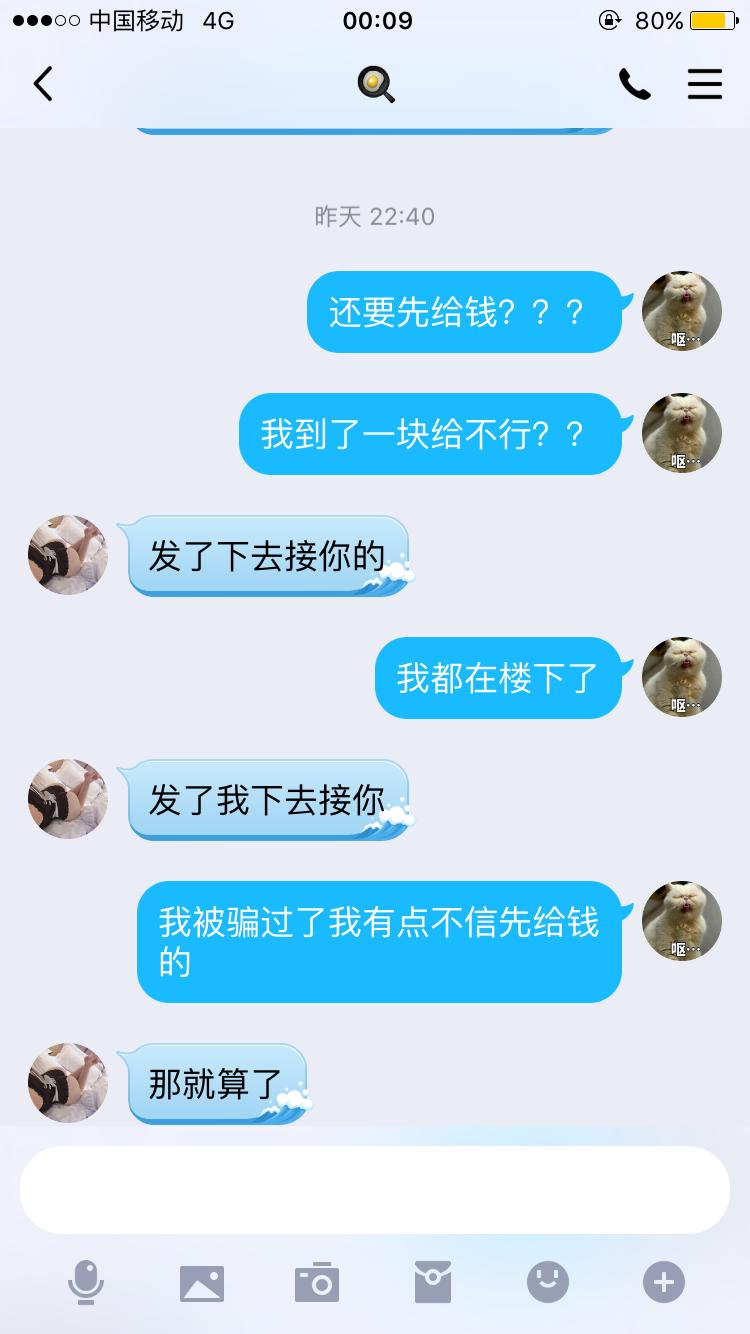
Task: Open my cat avatar beside 我都在楼下了
Action: coord(682,677)
